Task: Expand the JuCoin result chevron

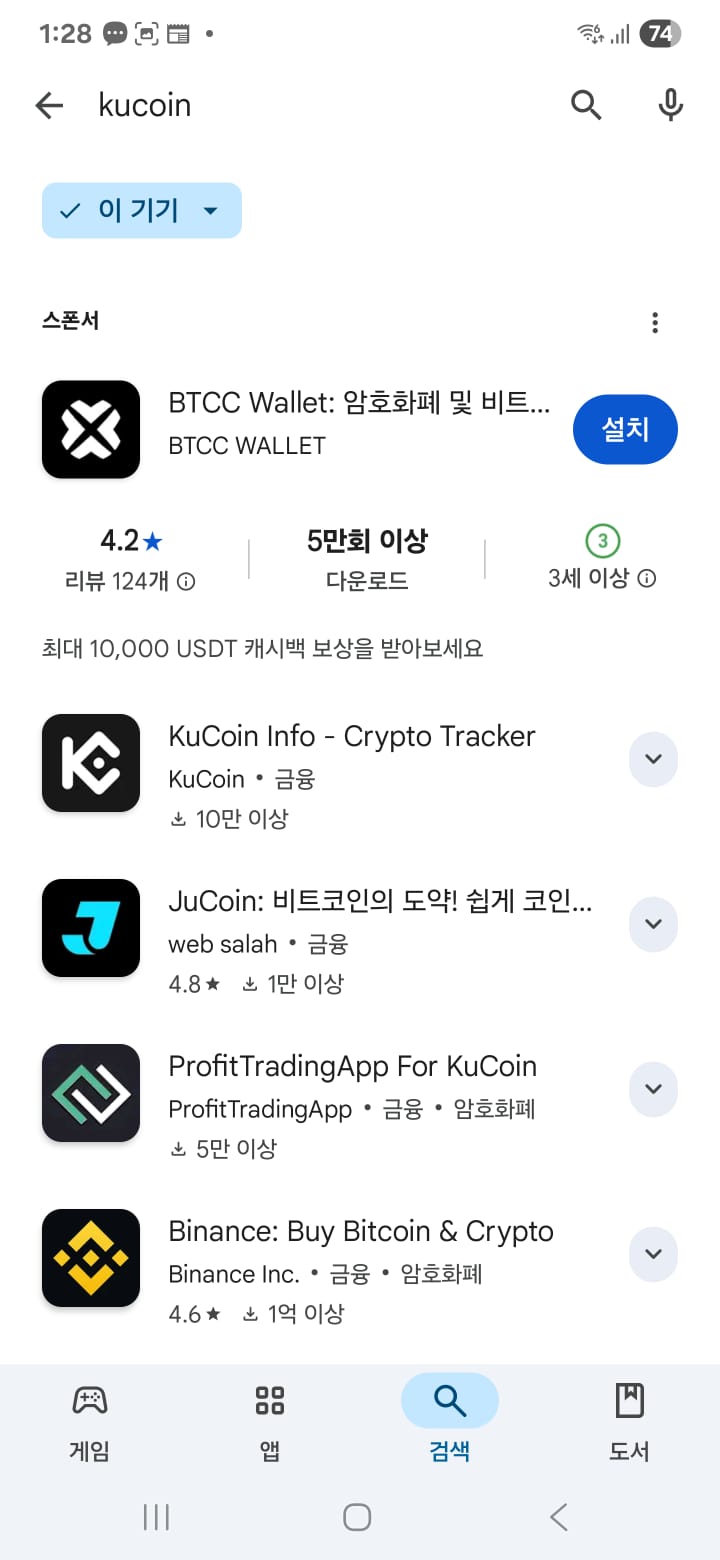Action: point(654,924)
